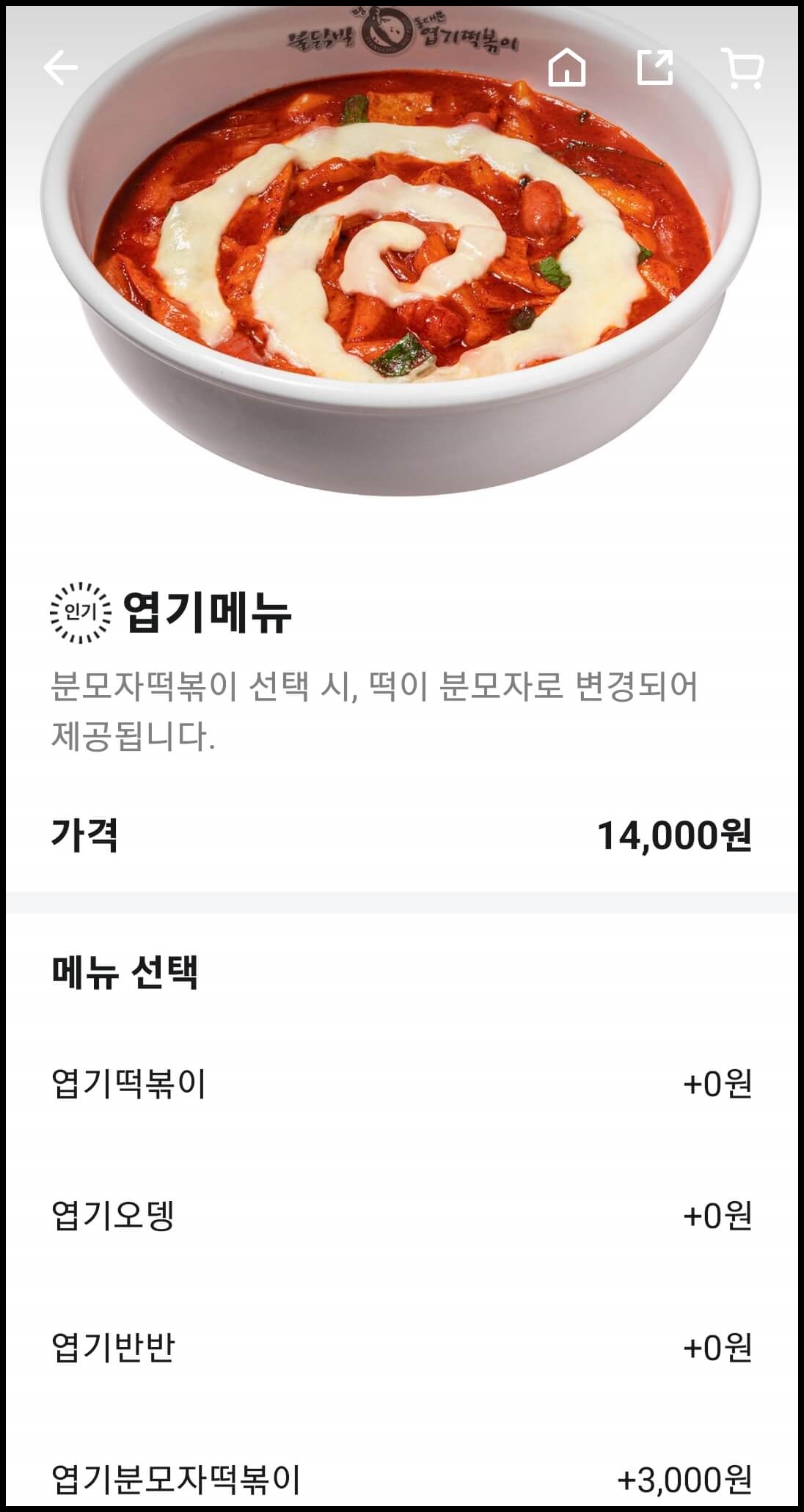Image resolution: width=804 pixels, height=1512 pixels.
Task: Tap the description text about 분모자떡볶이
Action: coord(374,708)
